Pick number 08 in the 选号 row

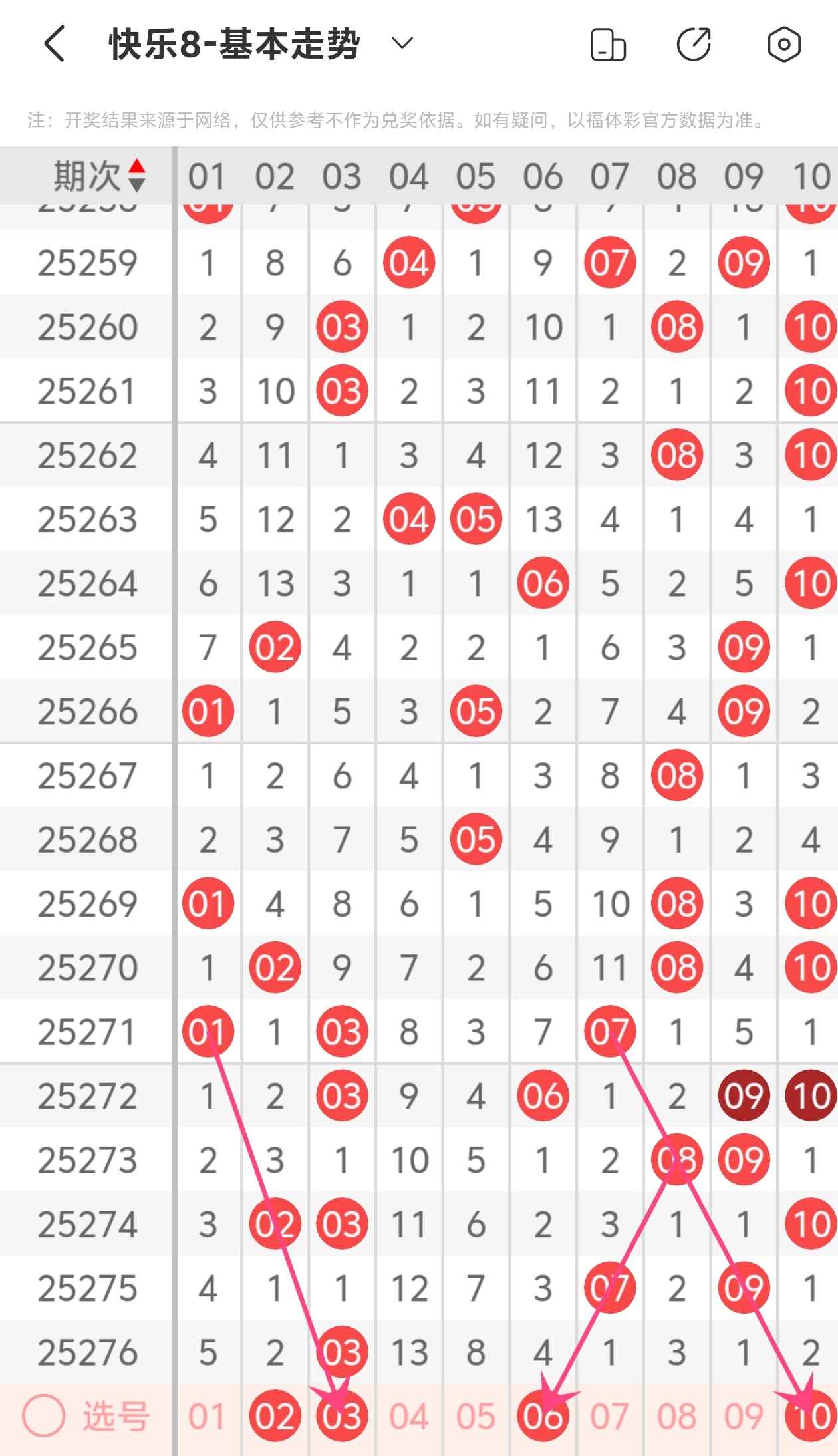[677, 1416]
